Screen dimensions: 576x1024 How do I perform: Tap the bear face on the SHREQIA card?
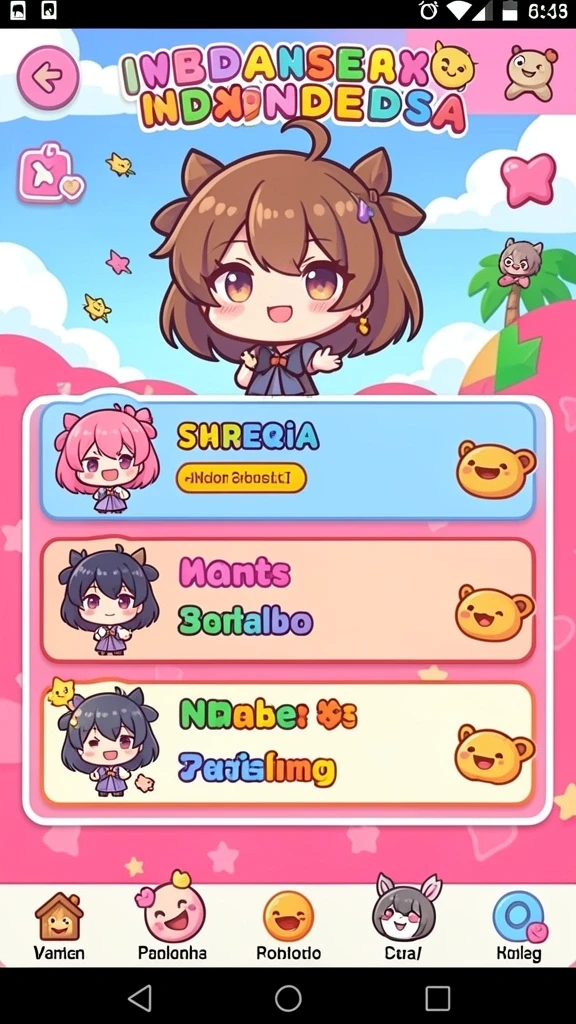point(495,468)
